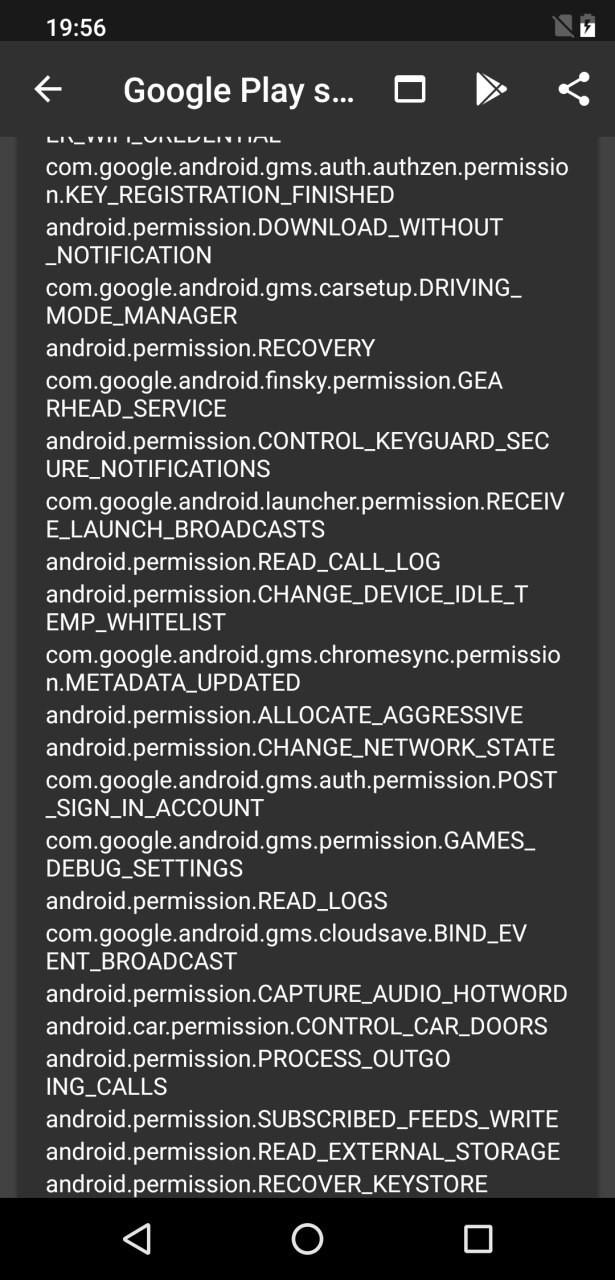Screen dimensions: 615x1280
Task: Open Google Play services in Play Store
Action: (x=490, y=89)
